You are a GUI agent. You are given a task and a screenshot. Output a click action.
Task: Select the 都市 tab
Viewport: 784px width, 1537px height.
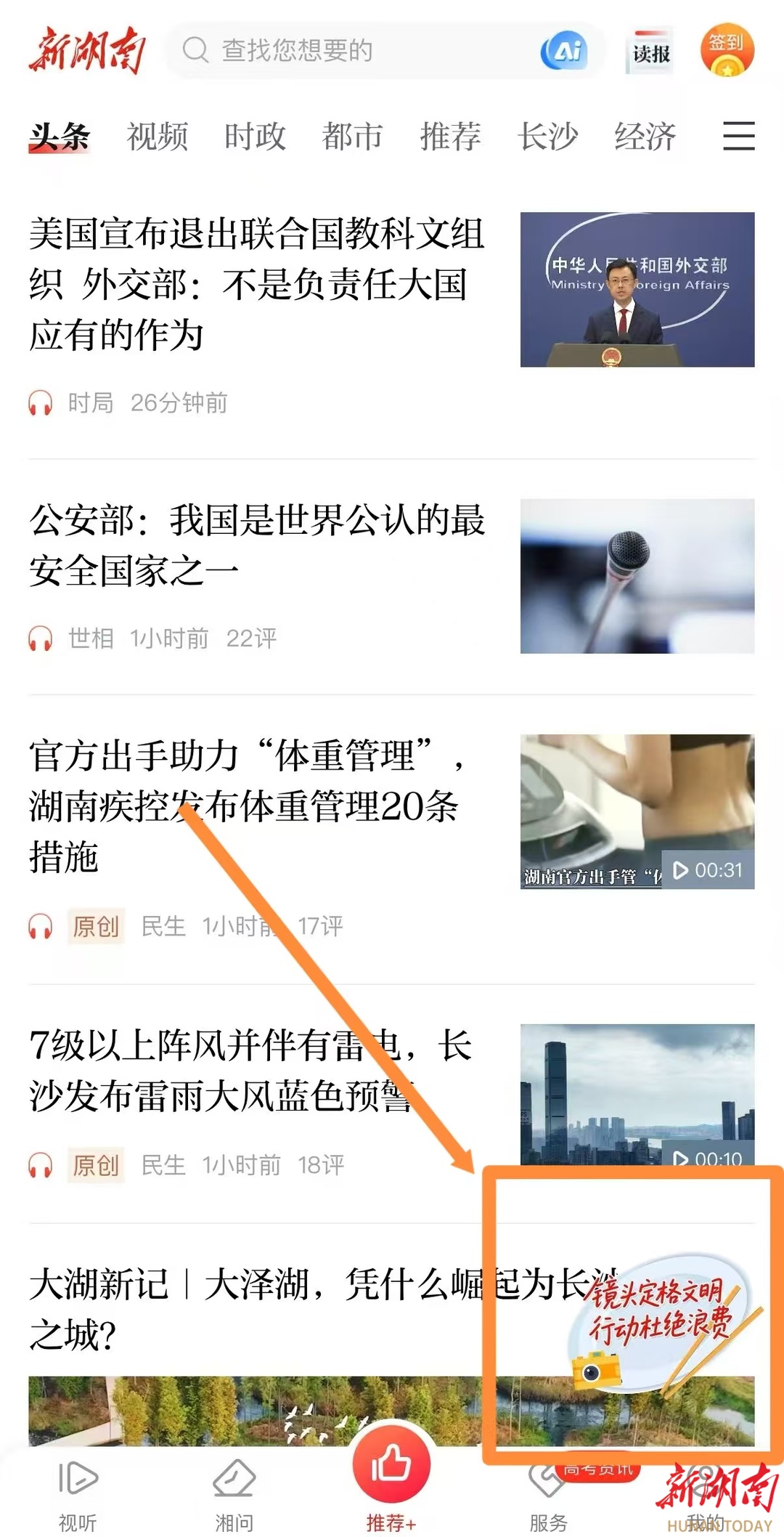[352, 137]
